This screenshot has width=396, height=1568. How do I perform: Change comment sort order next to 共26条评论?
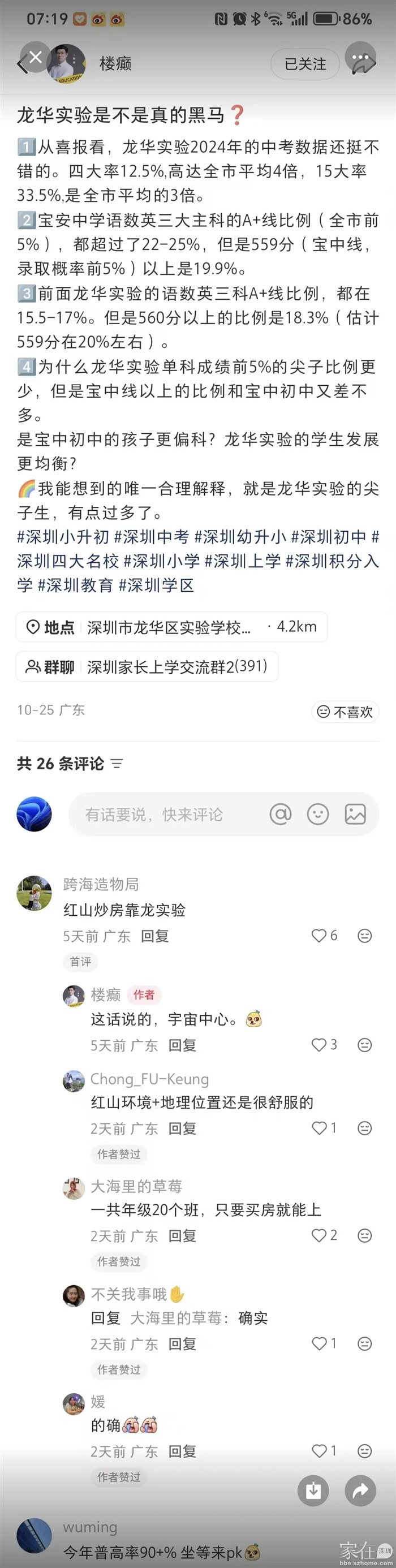pyautogui.click(x=118, y=763)
